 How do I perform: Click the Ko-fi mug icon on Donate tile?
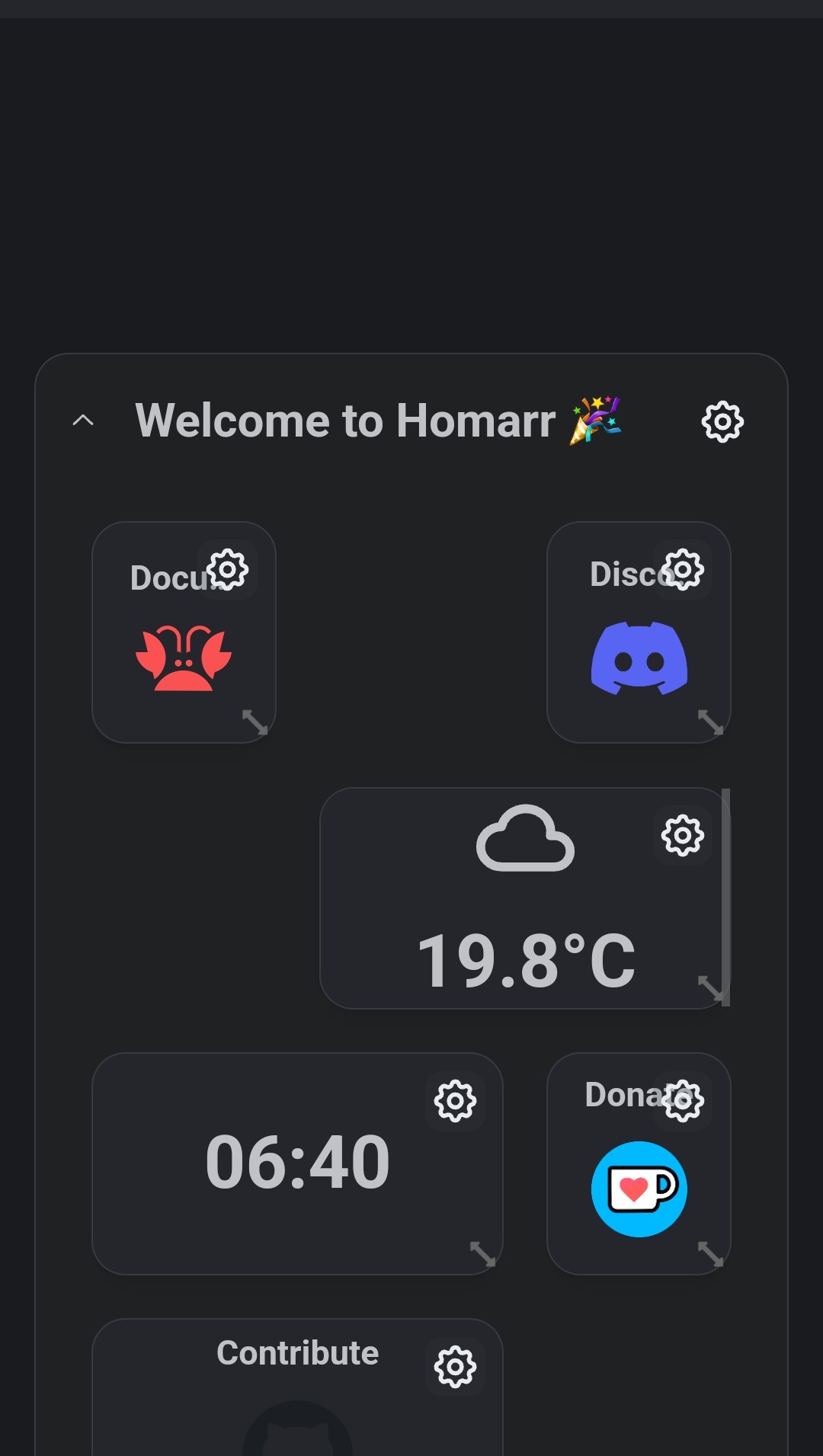pyautogui.click(x=639, y=1189)
